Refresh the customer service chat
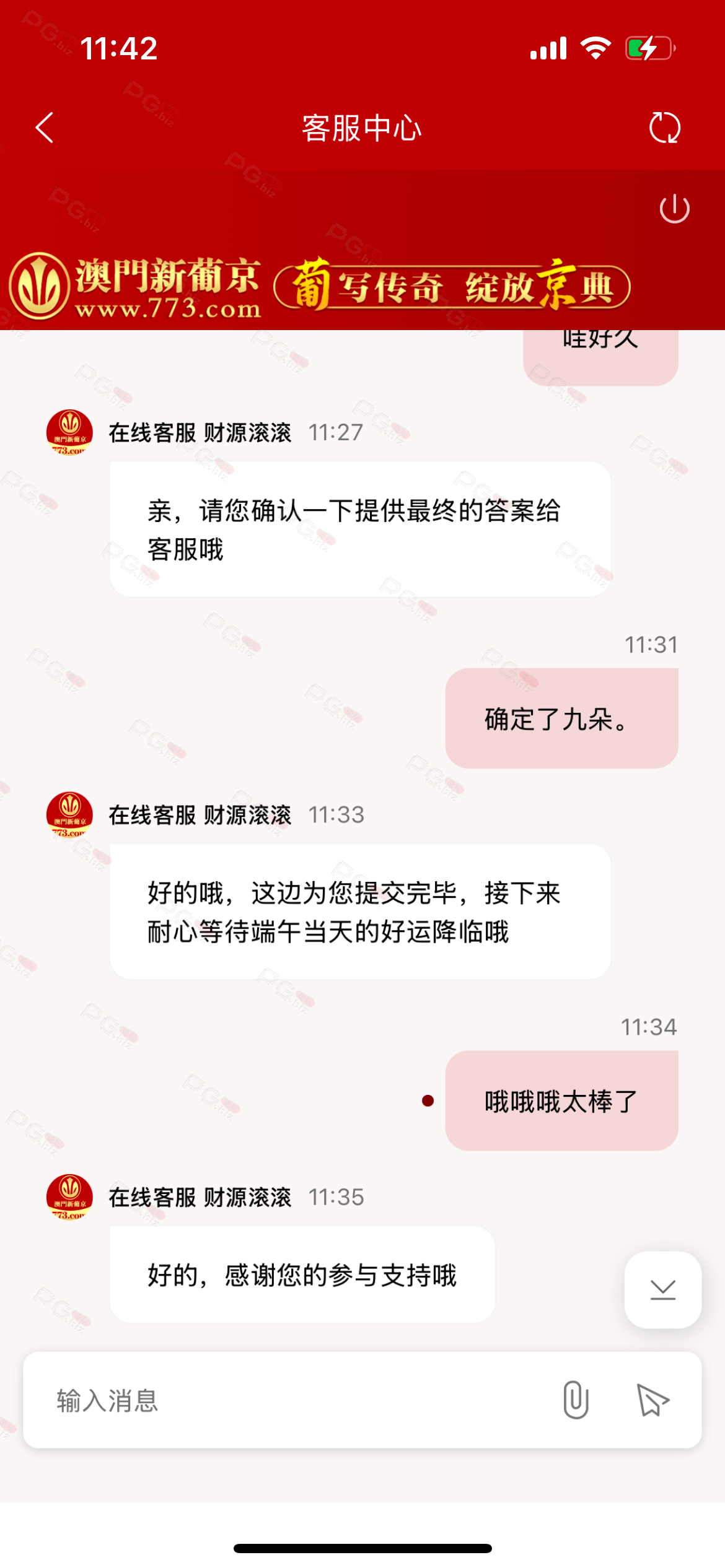The image size is (725, 1568). point(664,128)
